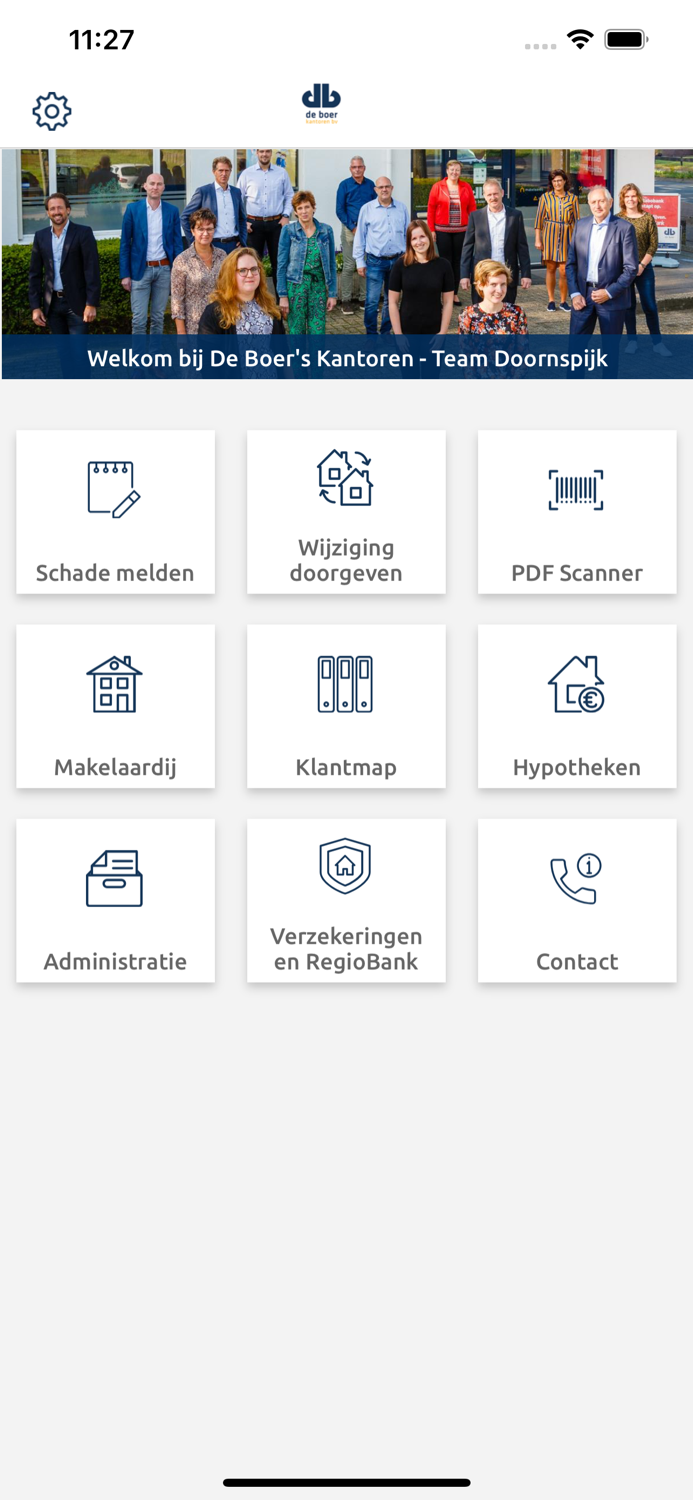The width and height of the screenshot is (693, 1500).
Task: Open settings via the gear icon
Action: pos(52,111)
